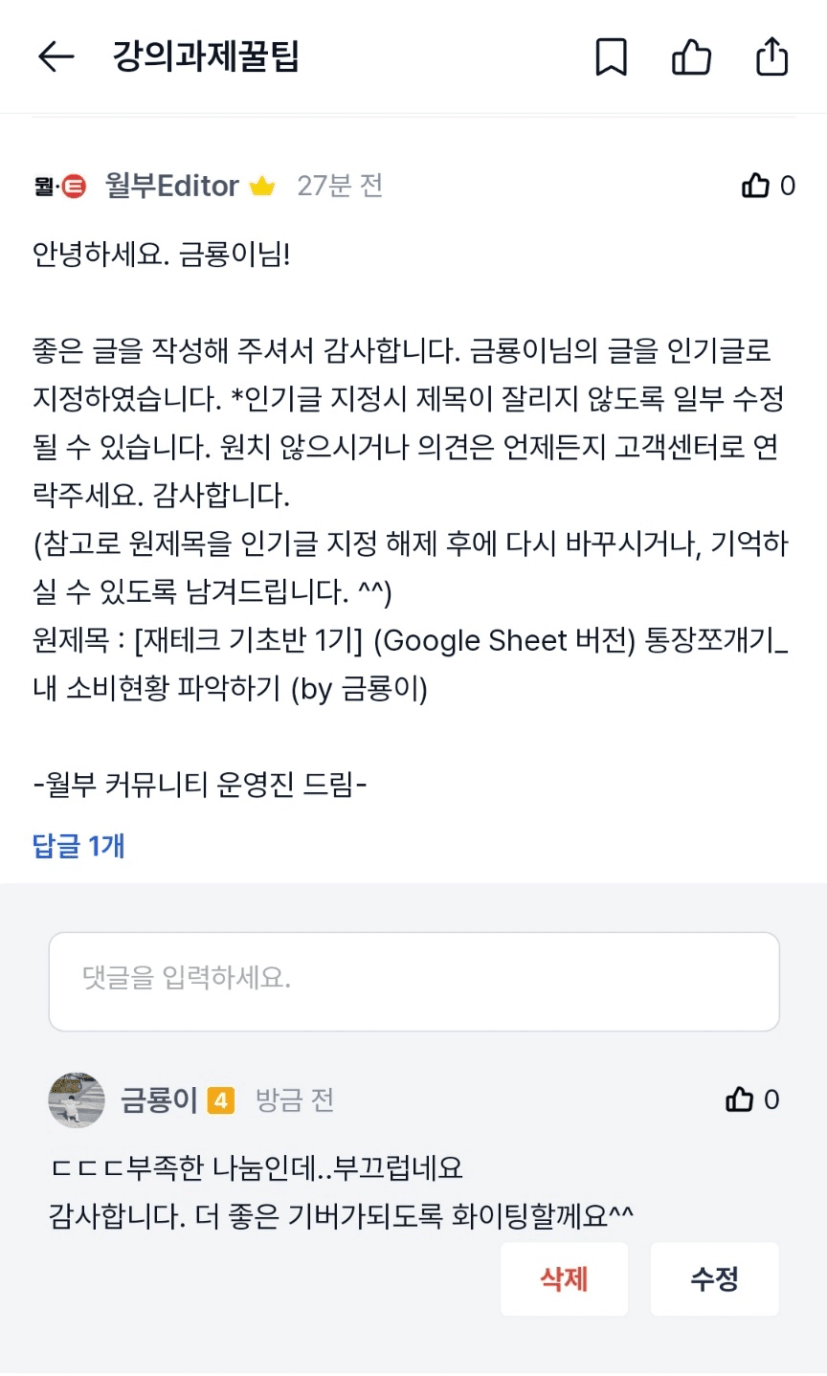Bookmark this post
Viewport: 827px width, 1376px height.
(x=611, y=57)
